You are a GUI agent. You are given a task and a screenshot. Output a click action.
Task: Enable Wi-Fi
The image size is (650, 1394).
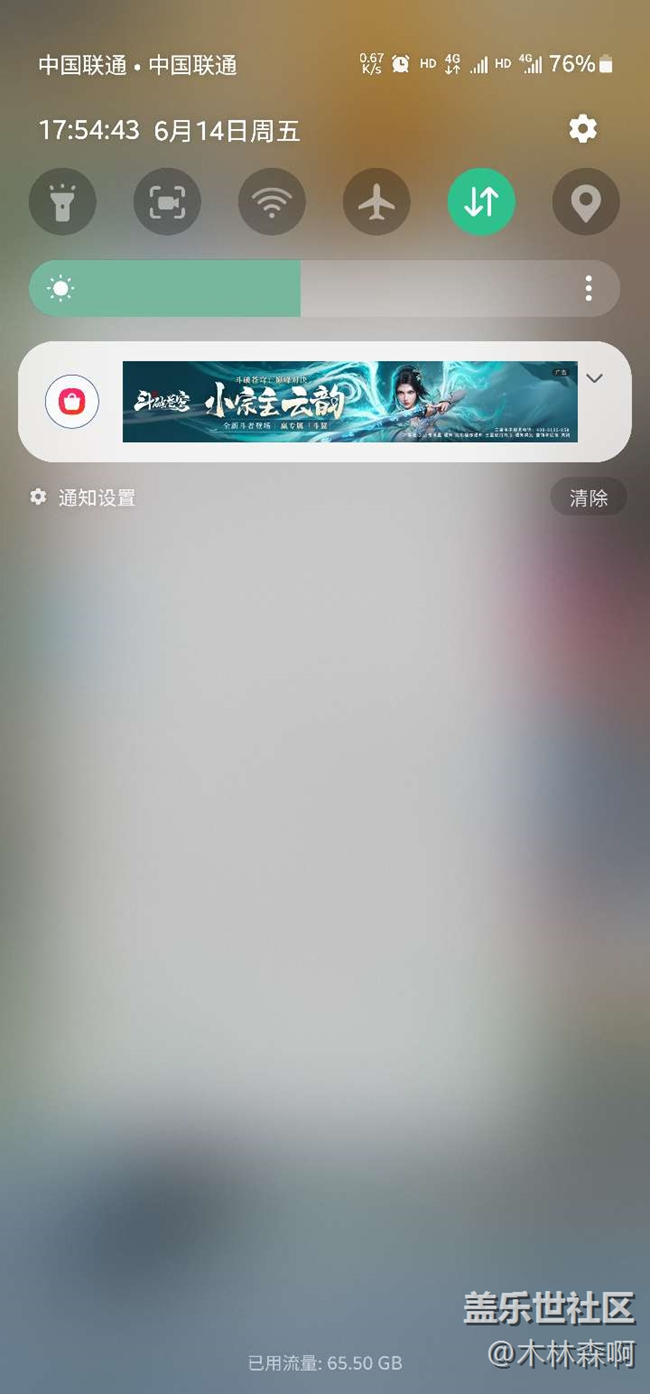(271, 202)
